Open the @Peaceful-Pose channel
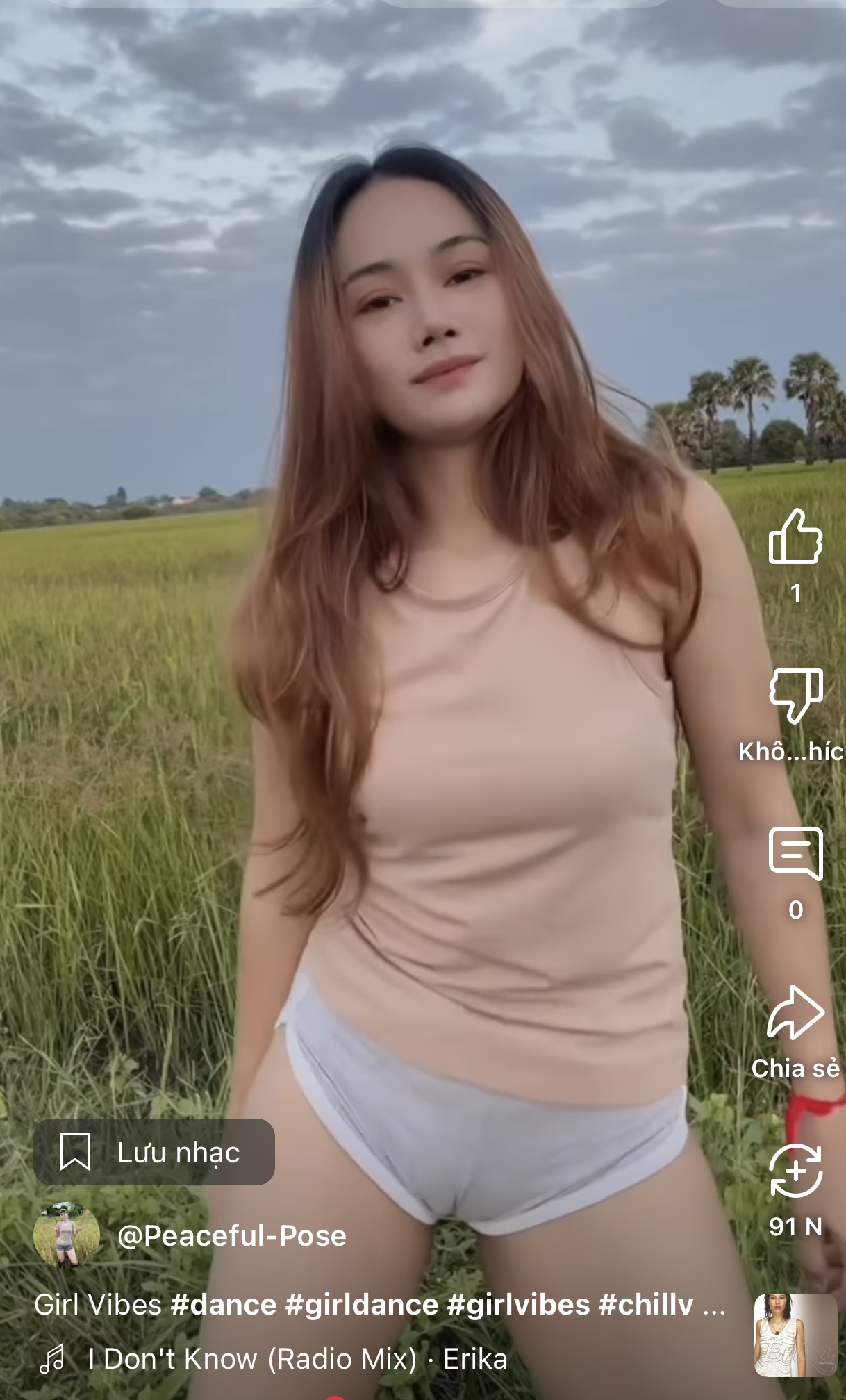The height and width of the screenshot is (1400, 846). point(232,1236)
